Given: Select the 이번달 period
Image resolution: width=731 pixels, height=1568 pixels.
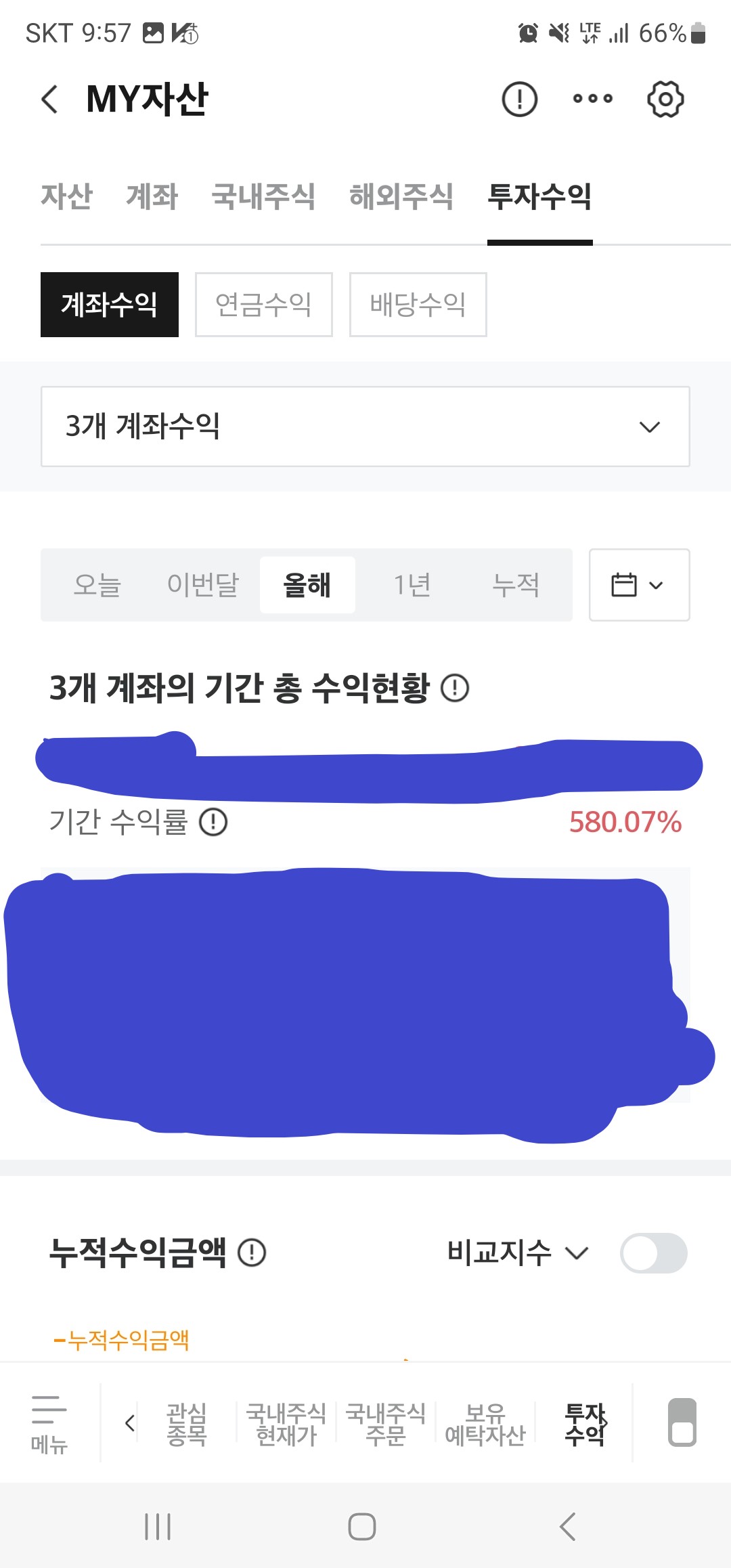Looking at the screenshot, I should tap(203, 585).
